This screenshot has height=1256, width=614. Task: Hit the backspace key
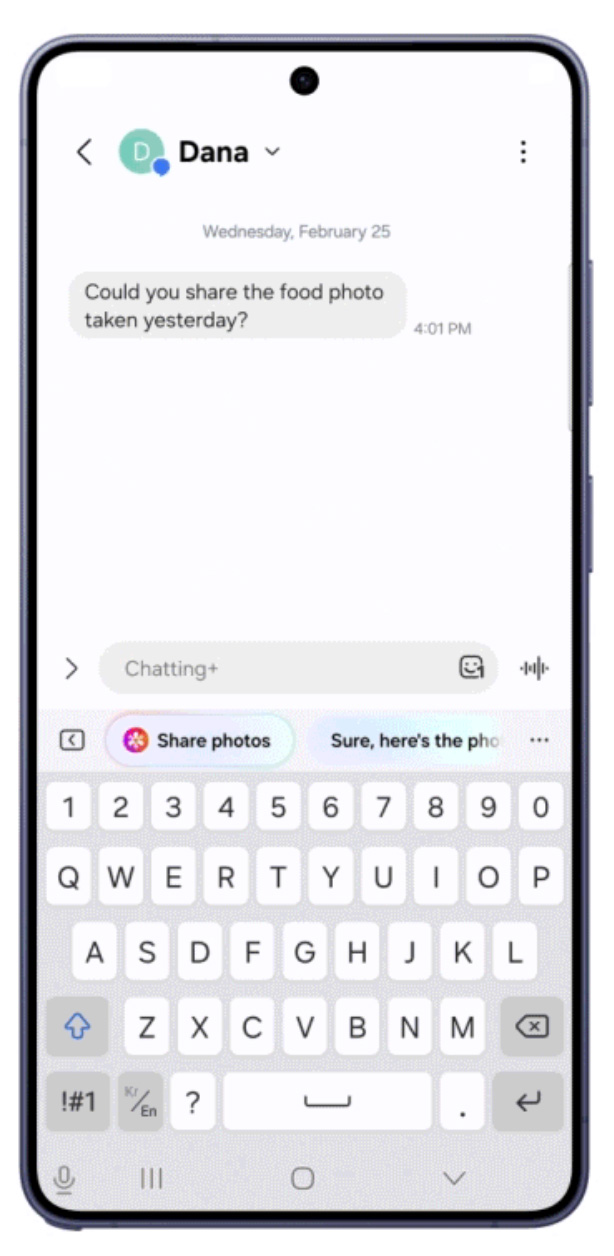[x=533, y=1027]
